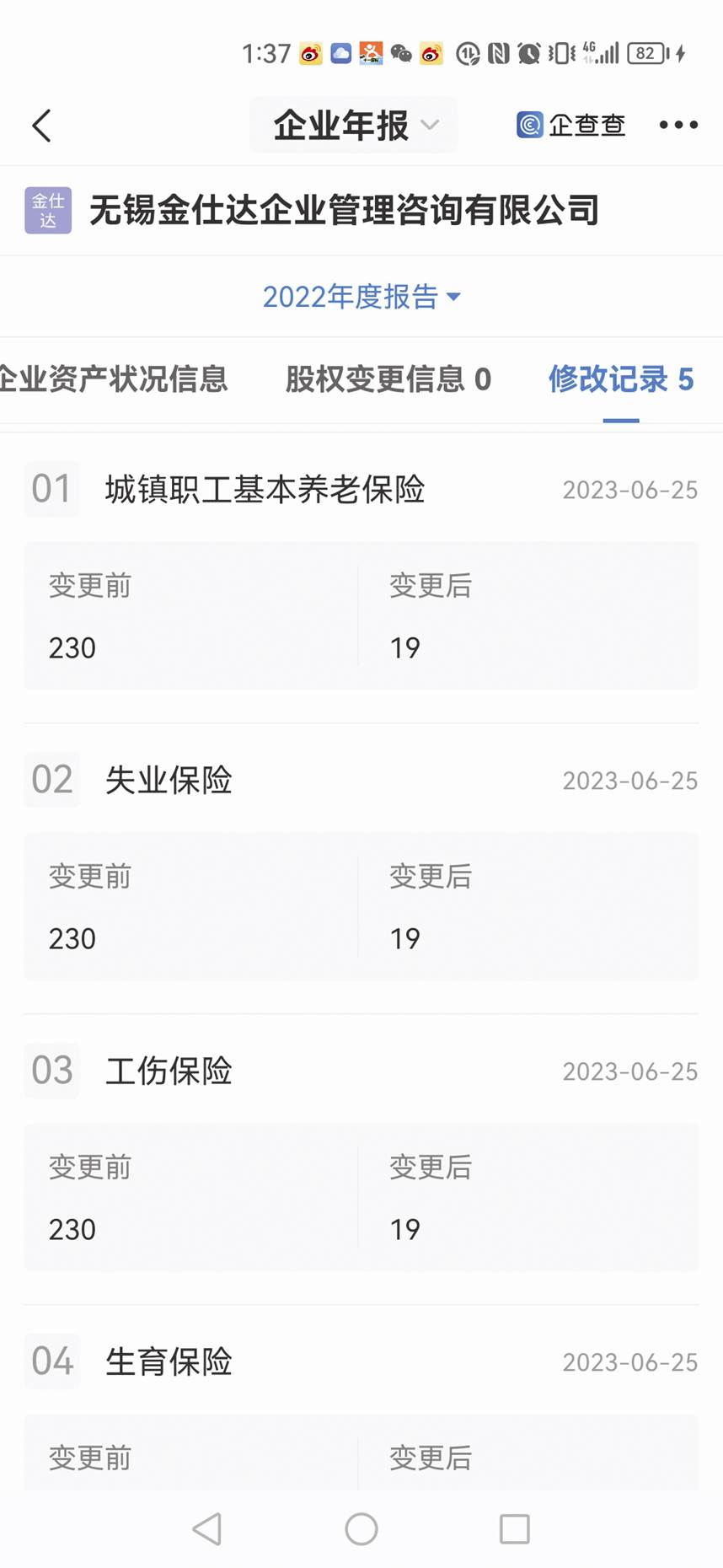Change the 2022年度报告 year selector
The height and width of the screenshot is (1568, 723).
361,297
